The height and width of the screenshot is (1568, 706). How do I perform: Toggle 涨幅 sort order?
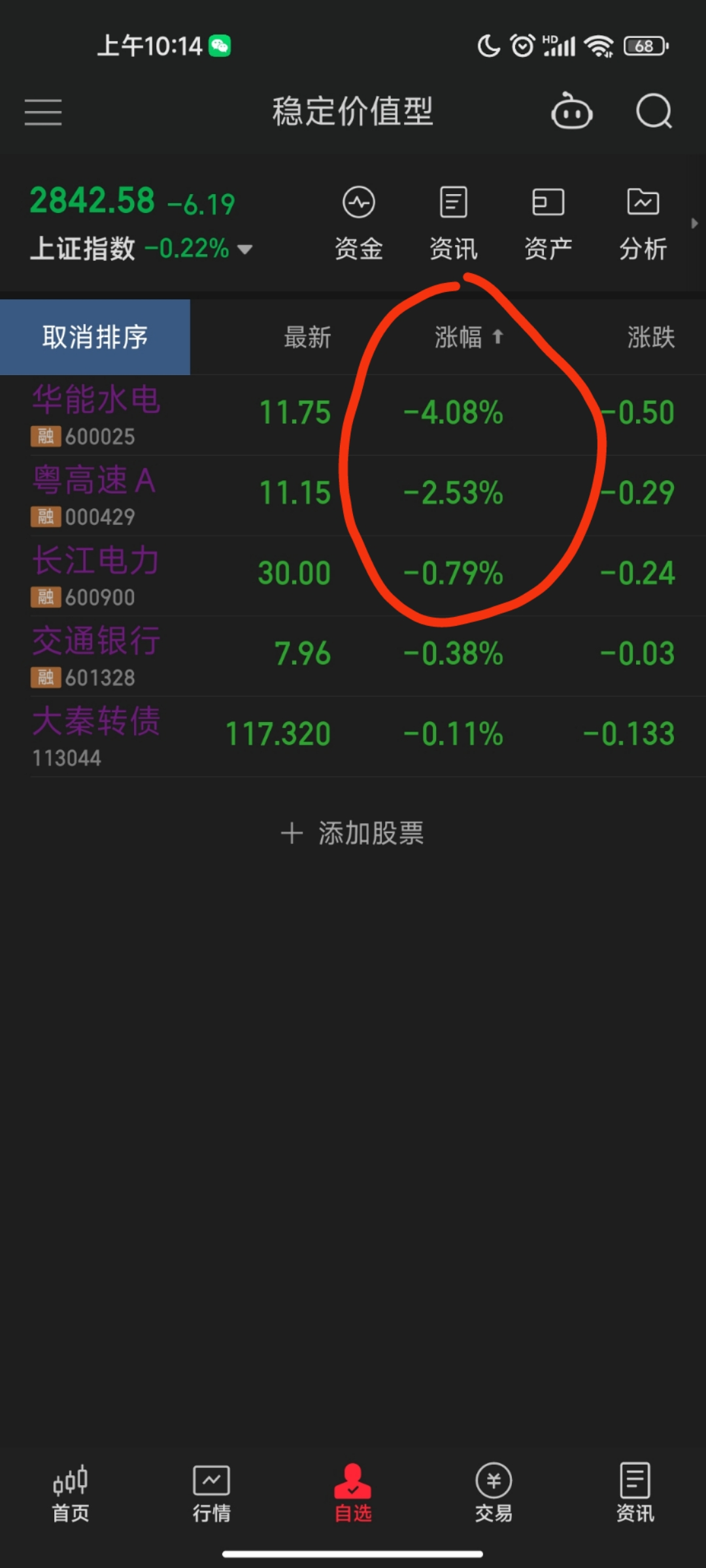(x=468, y=337)
